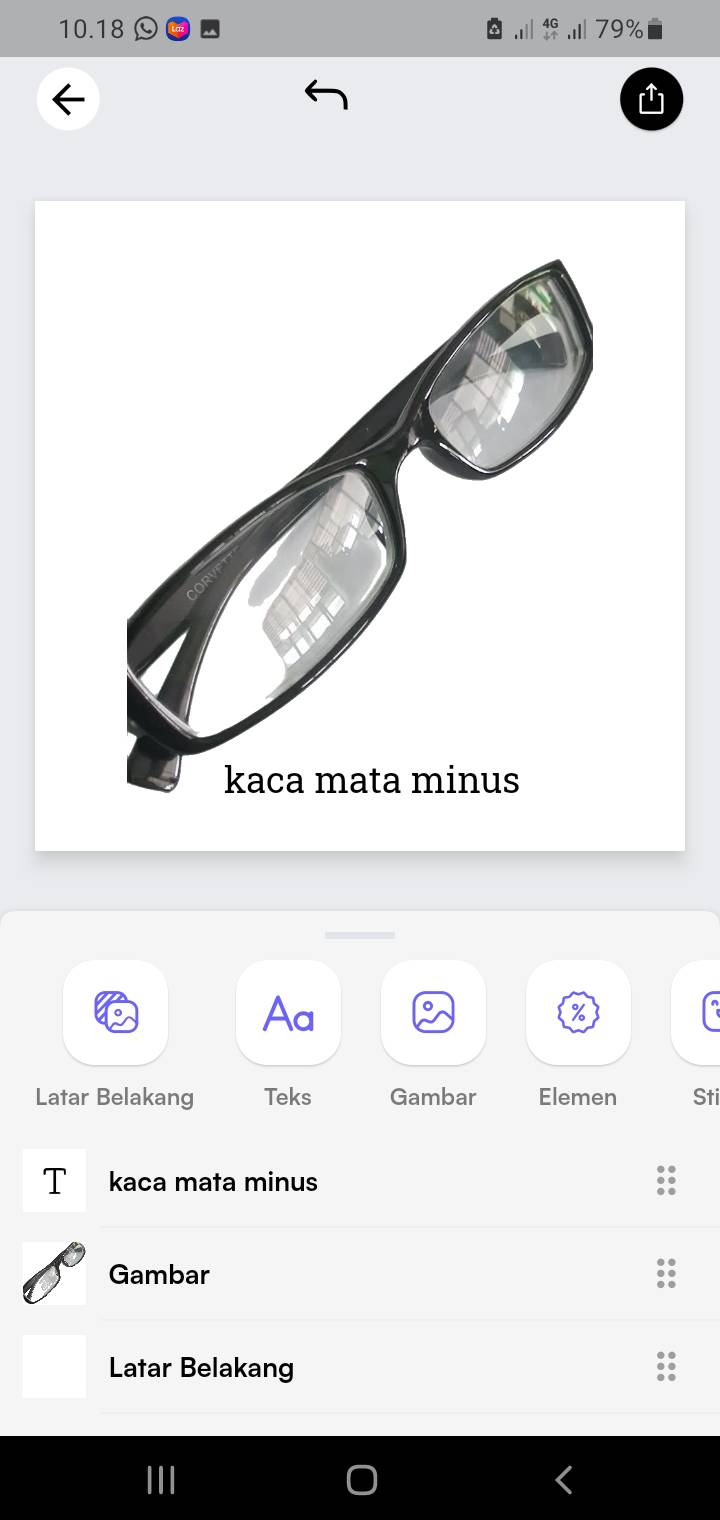Open the Elemen tool

(x=578, y=1012)
